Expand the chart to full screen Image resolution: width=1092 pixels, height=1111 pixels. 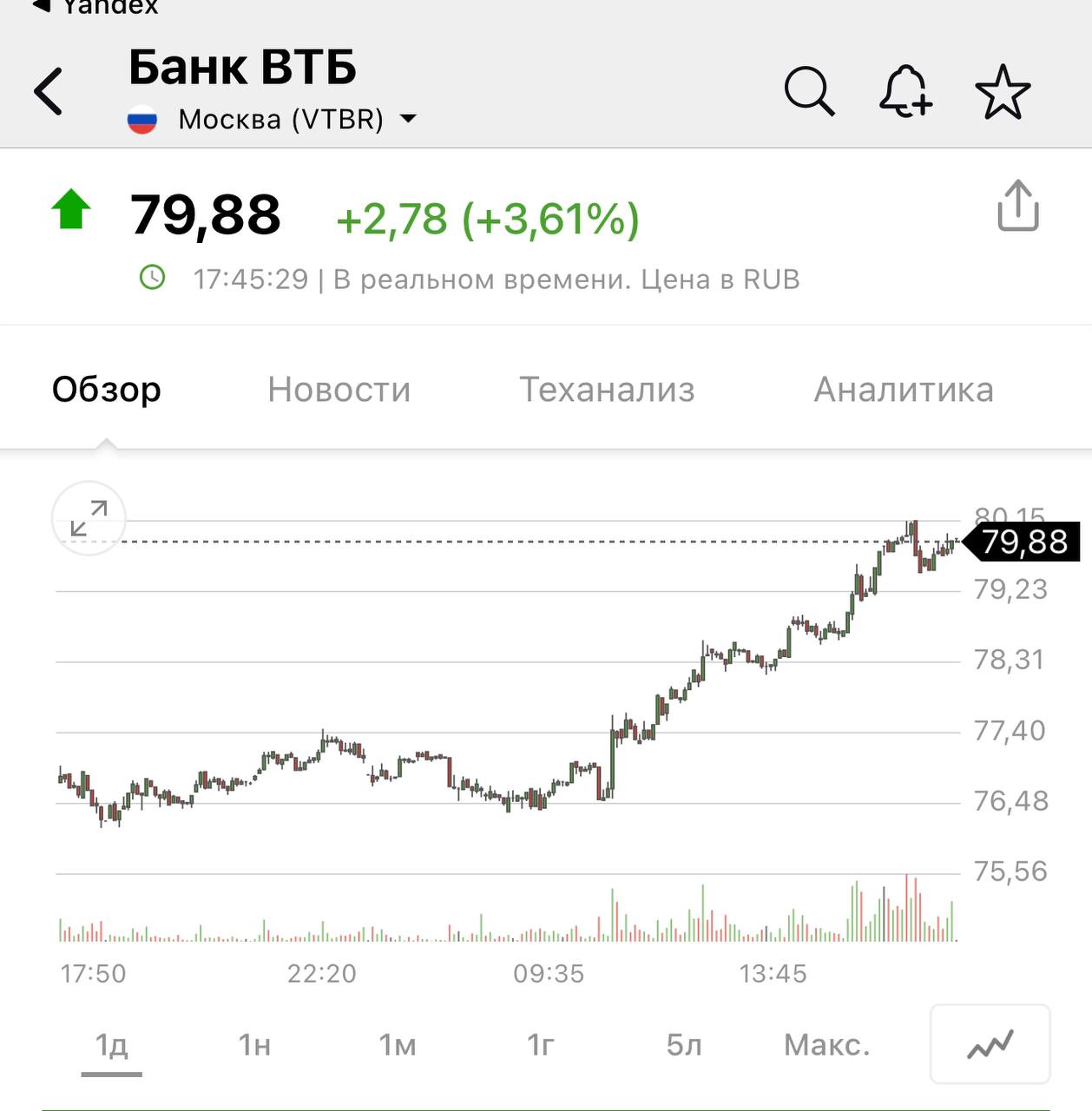(89, 518)
